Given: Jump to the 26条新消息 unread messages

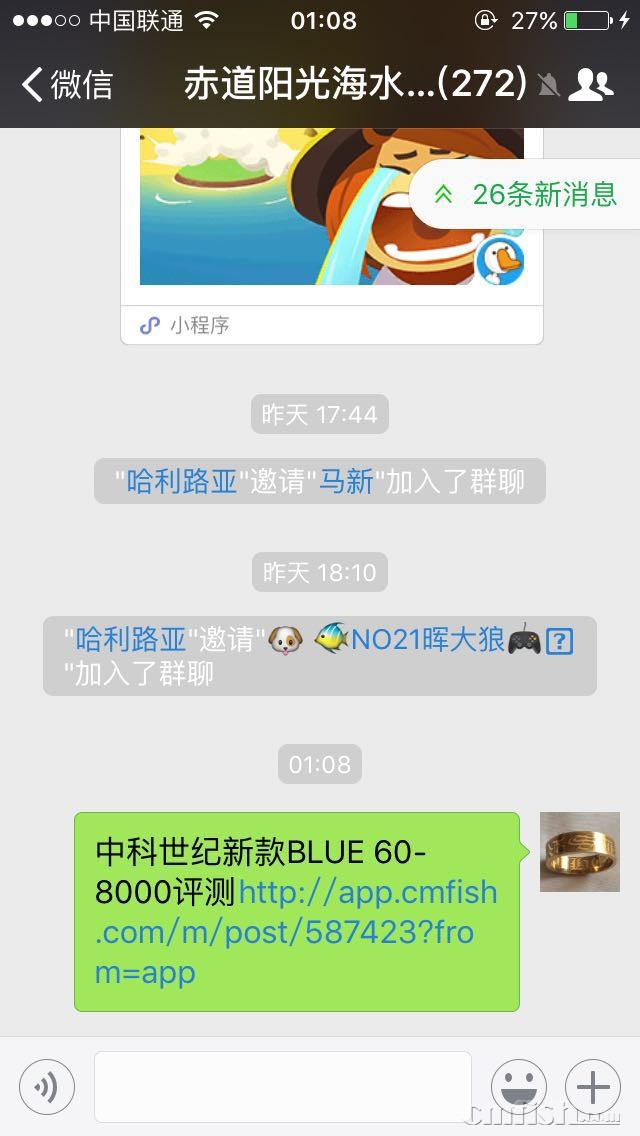Looking at the screenshot, I should pos(527,194).
